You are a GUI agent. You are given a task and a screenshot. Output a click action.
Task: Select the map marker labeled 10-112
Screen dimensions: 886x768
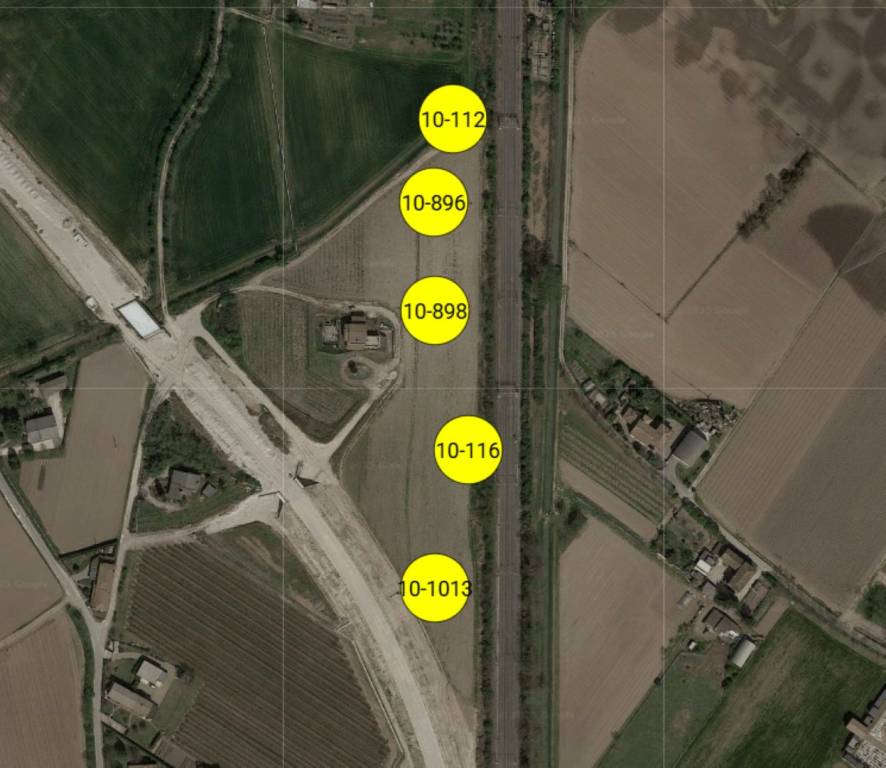click(453, 120)
